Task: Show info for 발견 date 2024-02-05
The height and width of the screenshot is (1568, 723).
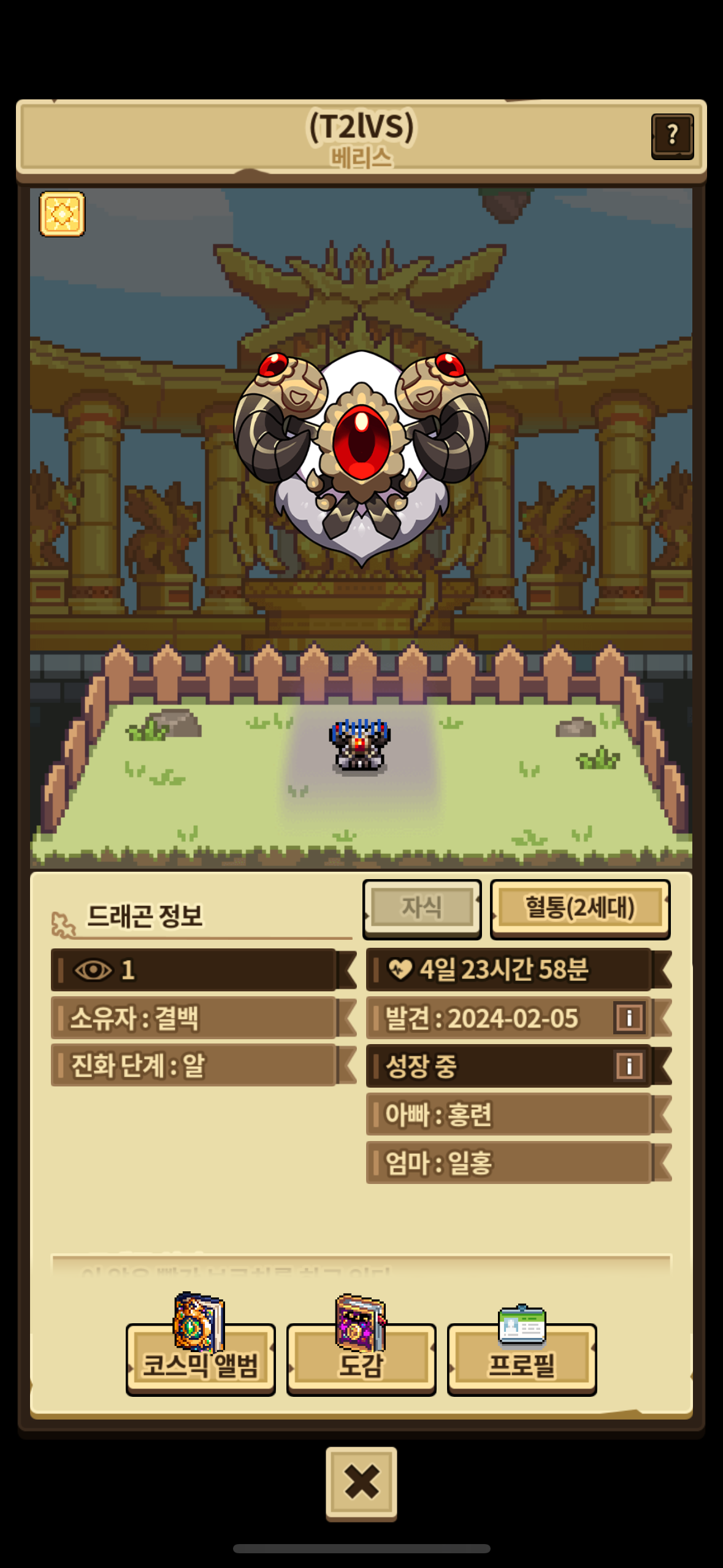Action: pos(629,1018)
